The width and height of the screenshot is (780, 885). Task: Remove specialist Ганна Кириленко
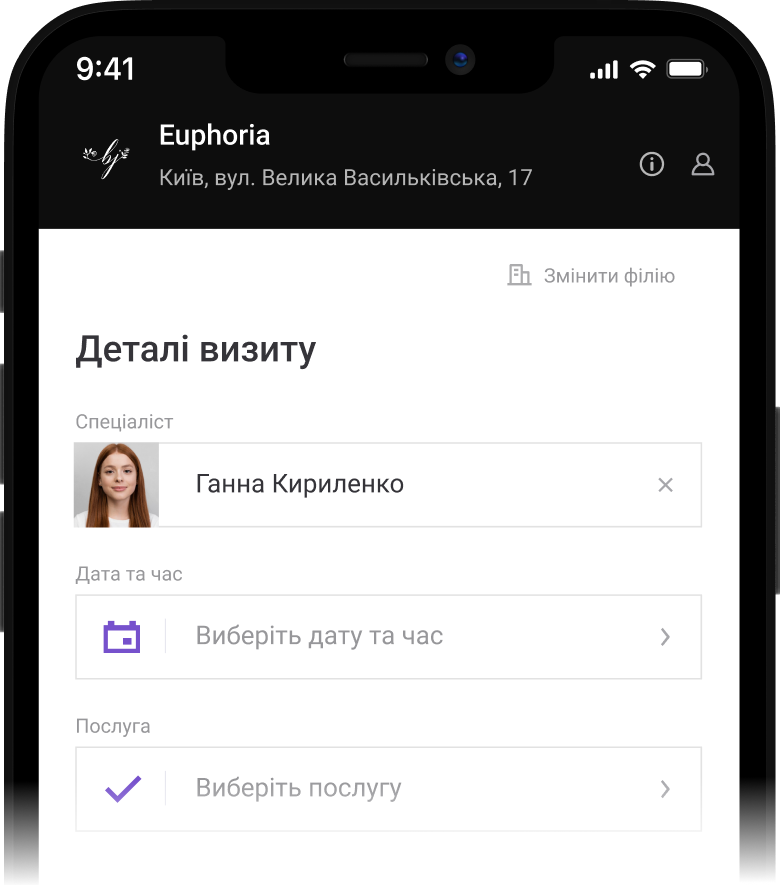(x=665, y=485)
